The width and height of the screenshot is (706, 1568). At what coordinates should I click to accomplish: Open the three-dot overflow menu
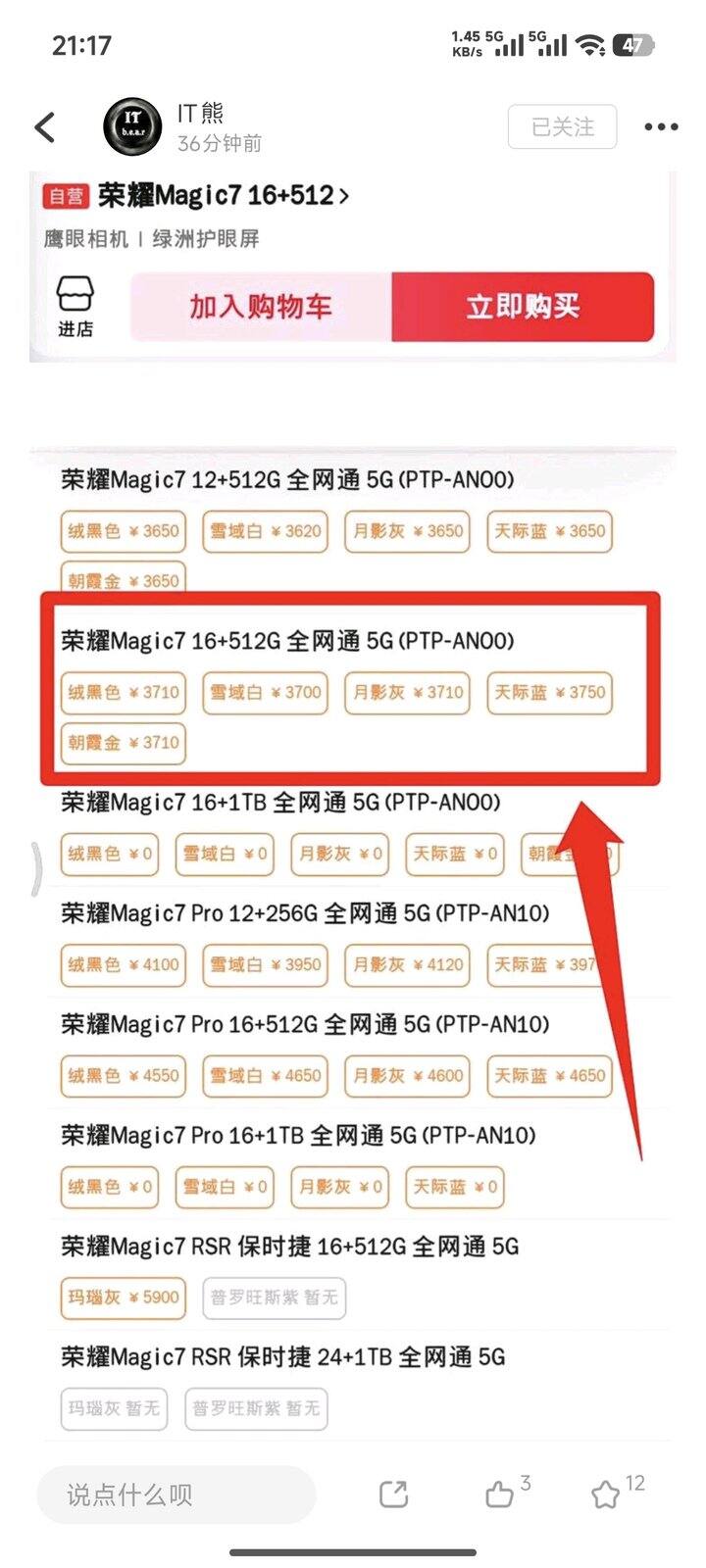coord(661,127)
